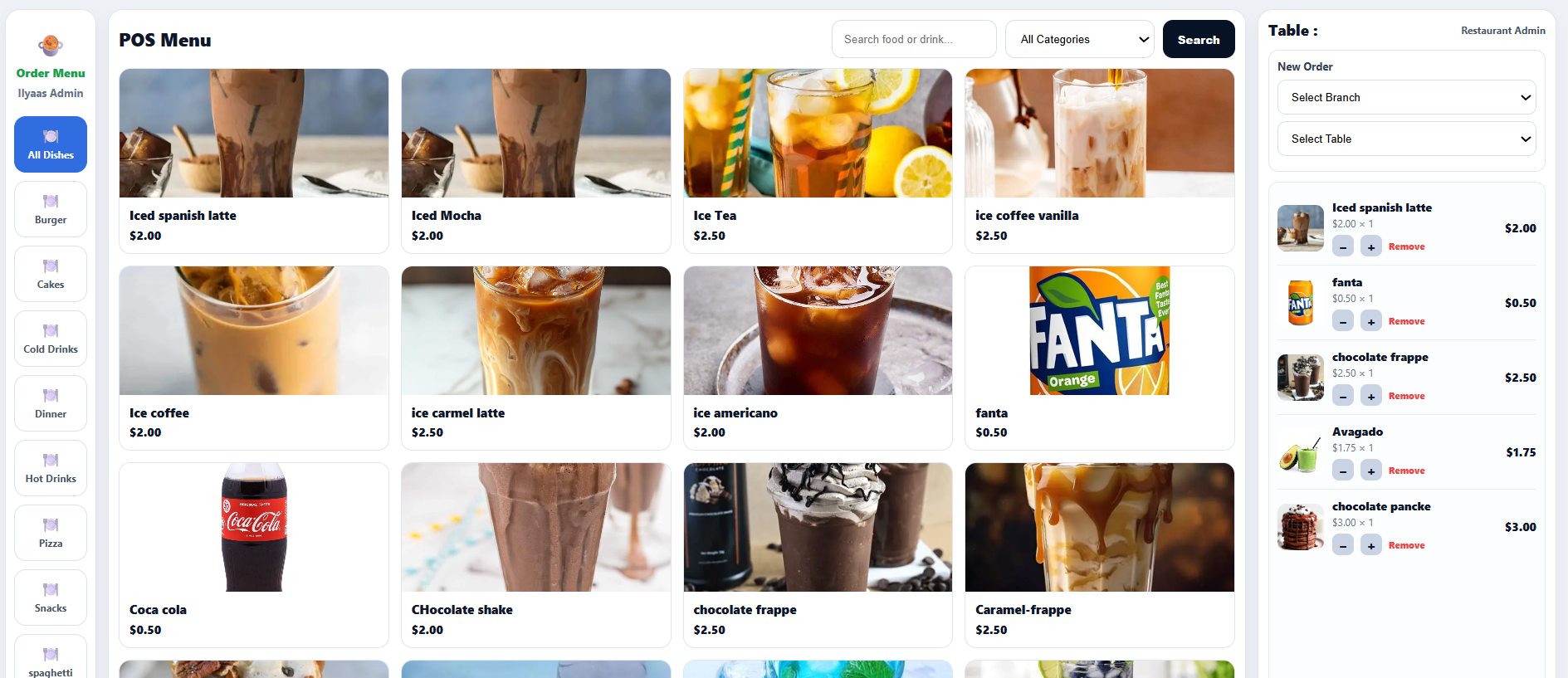Remove Avagado from the order
1568x678 pixels.
click(x=1406, y=471)
